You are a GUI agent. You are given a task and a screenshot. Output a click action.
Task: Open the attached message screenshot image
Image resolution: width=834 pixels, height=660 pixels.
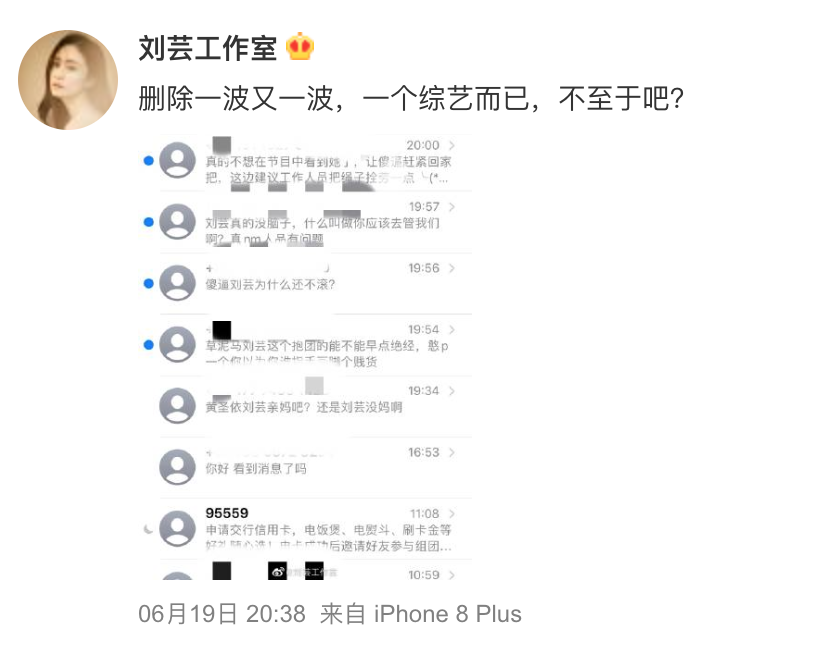(x=305, y=360)
